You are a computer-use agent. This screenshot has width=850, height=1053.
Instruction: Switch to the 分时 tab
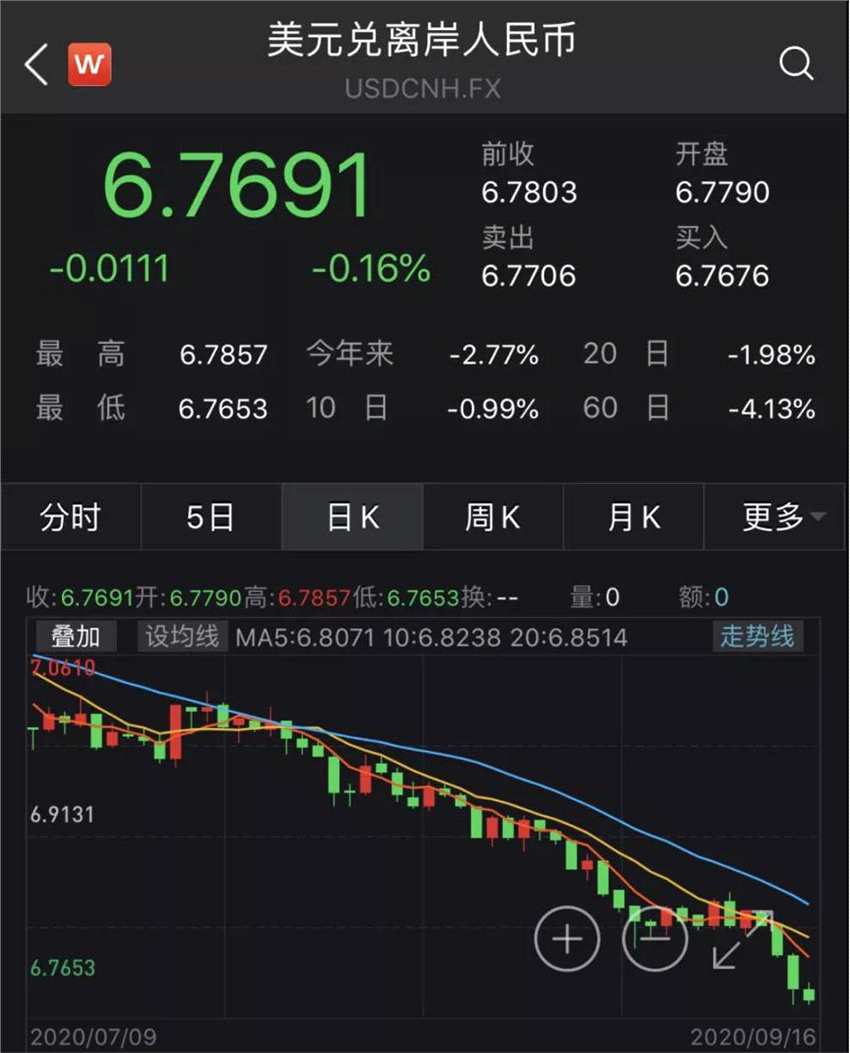coord(70,517)
